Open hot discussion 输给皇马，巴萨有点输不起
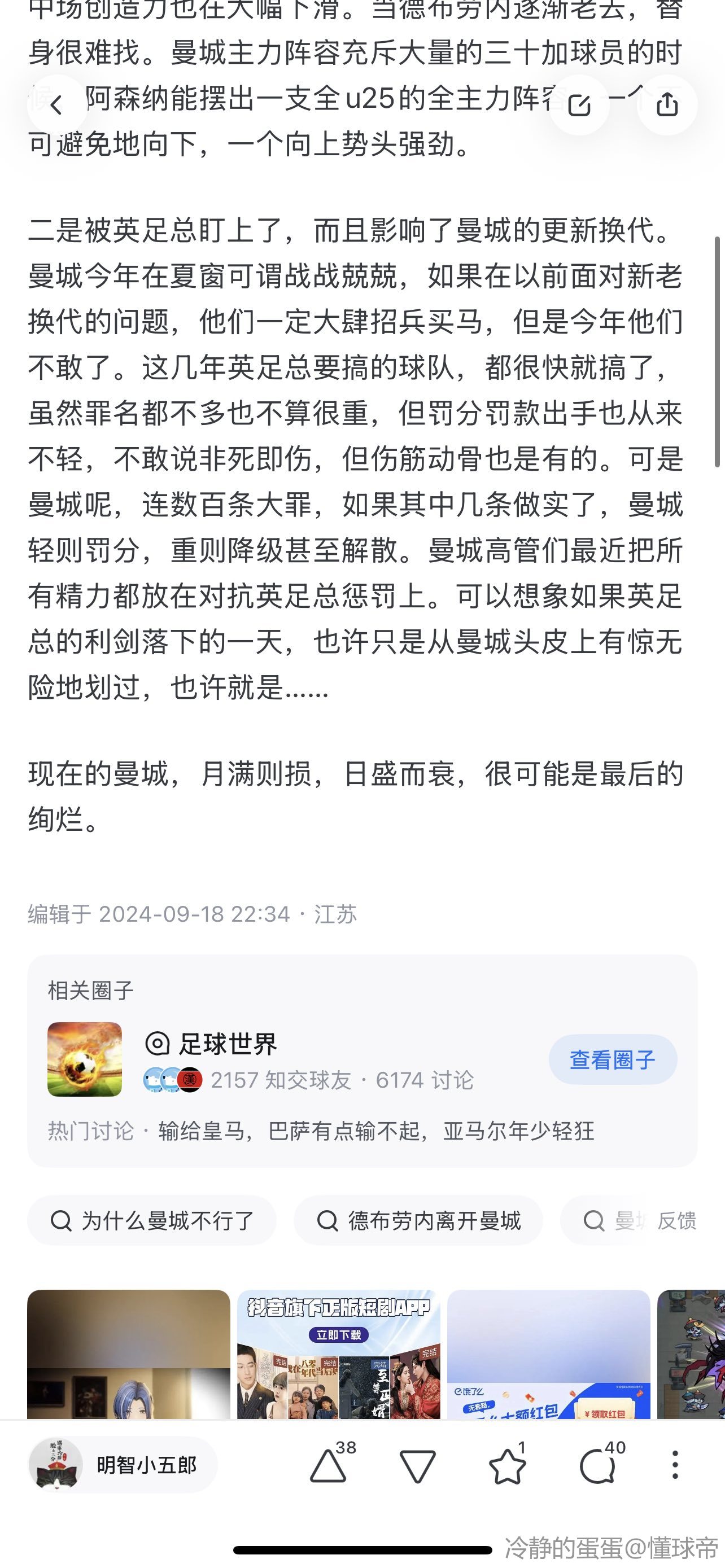 pyautogui.click(x=375, y=1131)
